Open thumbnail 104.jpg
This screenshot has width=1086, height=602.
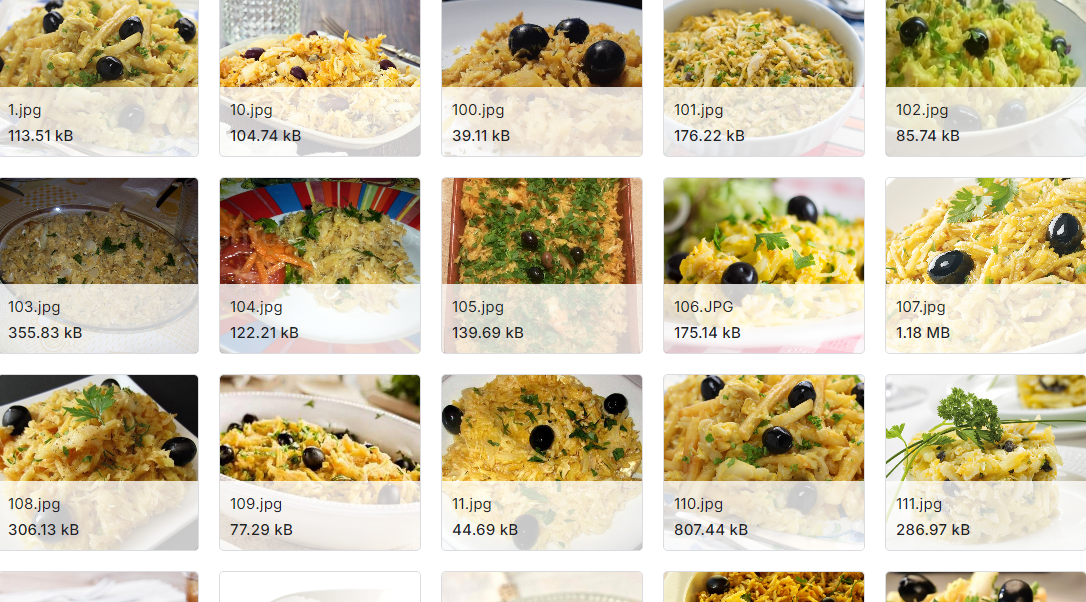[320, 250]
